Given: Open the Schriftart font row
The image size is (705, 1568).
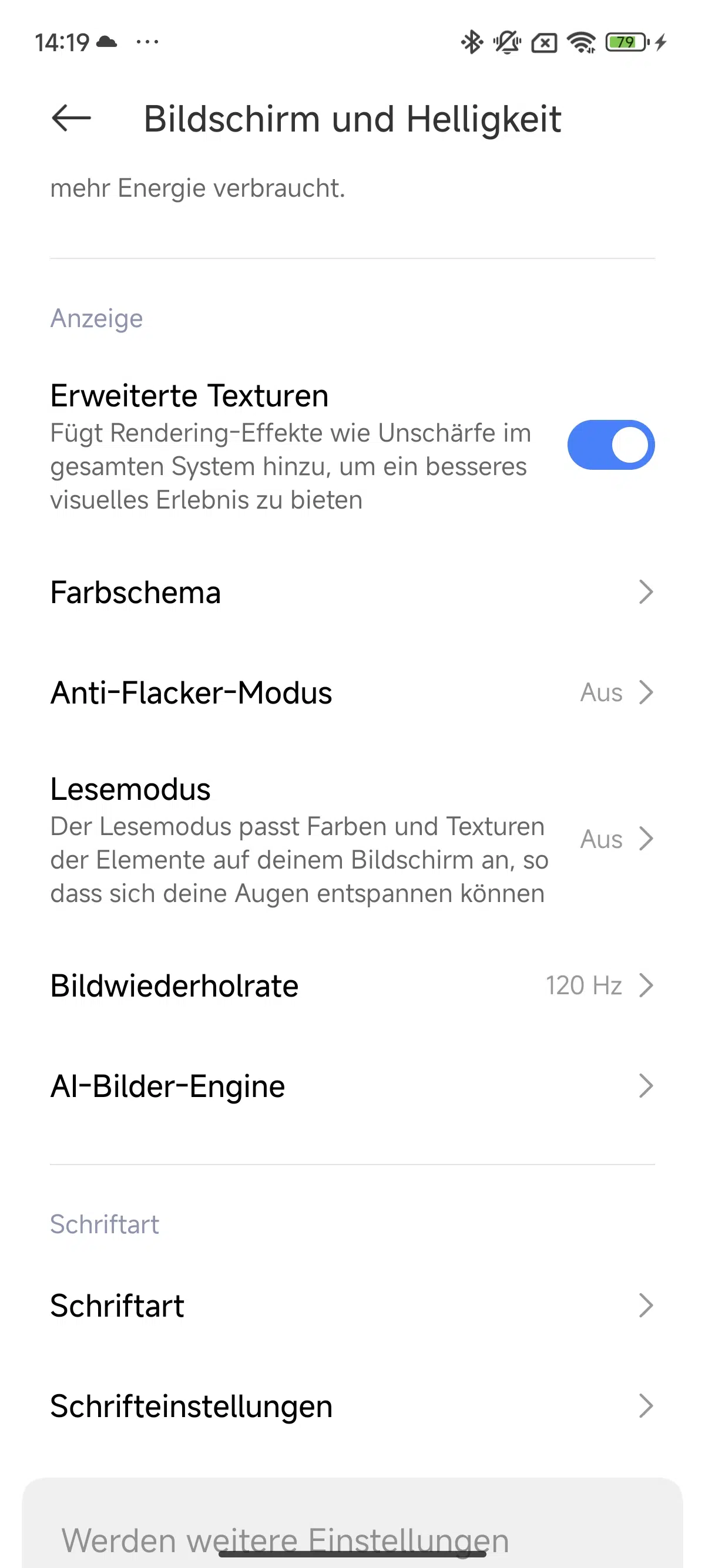Looking at the screenshot, I should coord(352,1305).
